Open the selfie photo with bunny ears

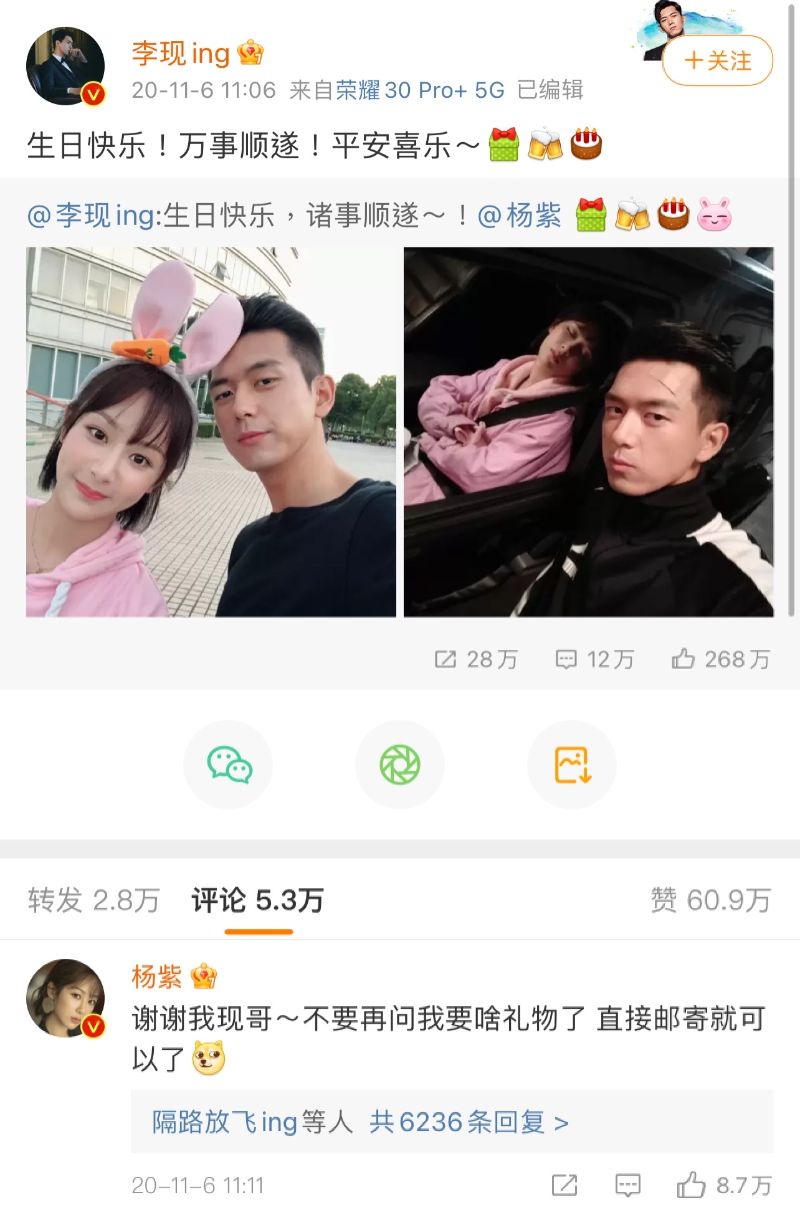pos(211,431)
